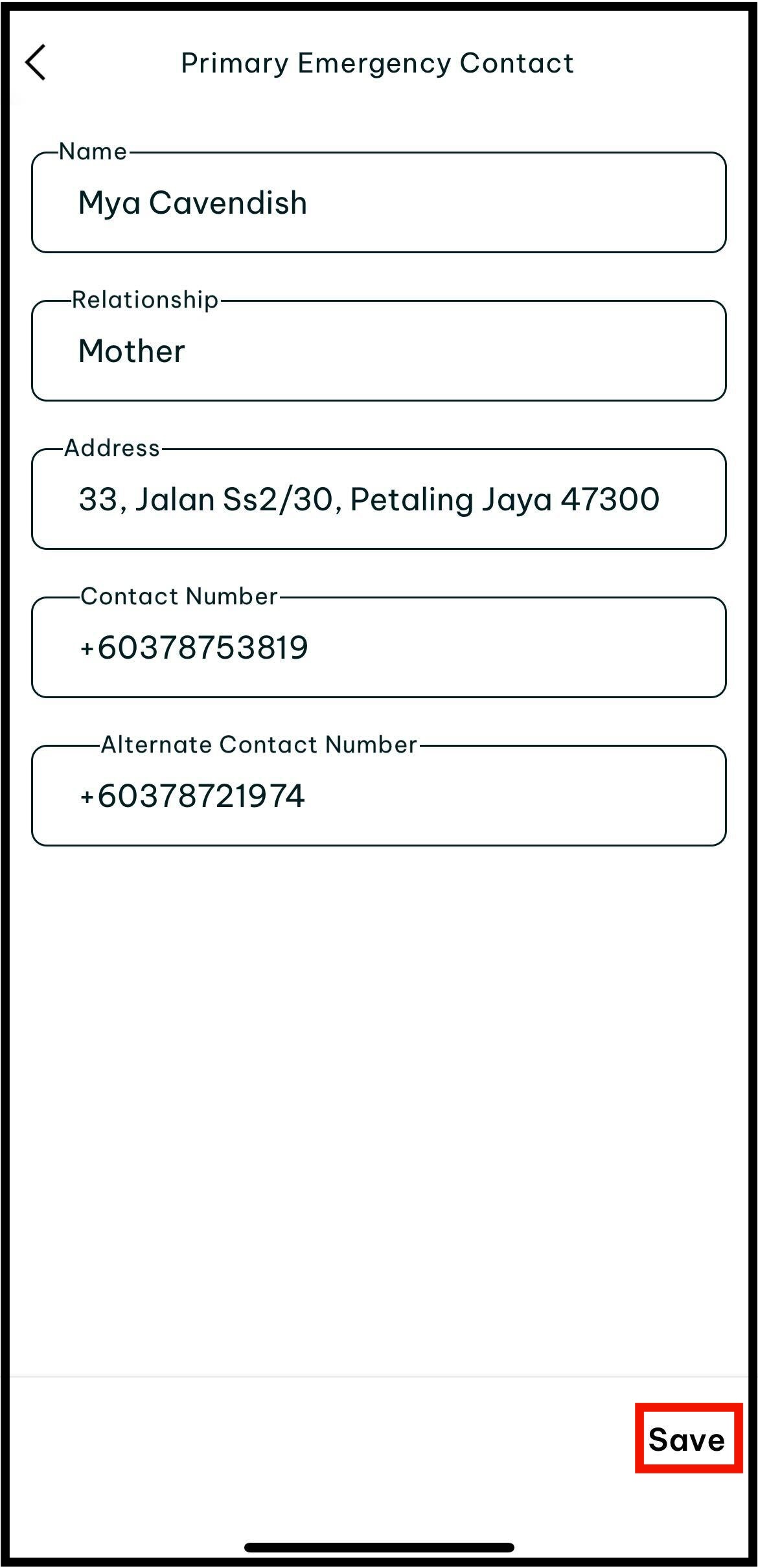
Task: Select the Alternate Contact Number field
Action: click(378, 796)
